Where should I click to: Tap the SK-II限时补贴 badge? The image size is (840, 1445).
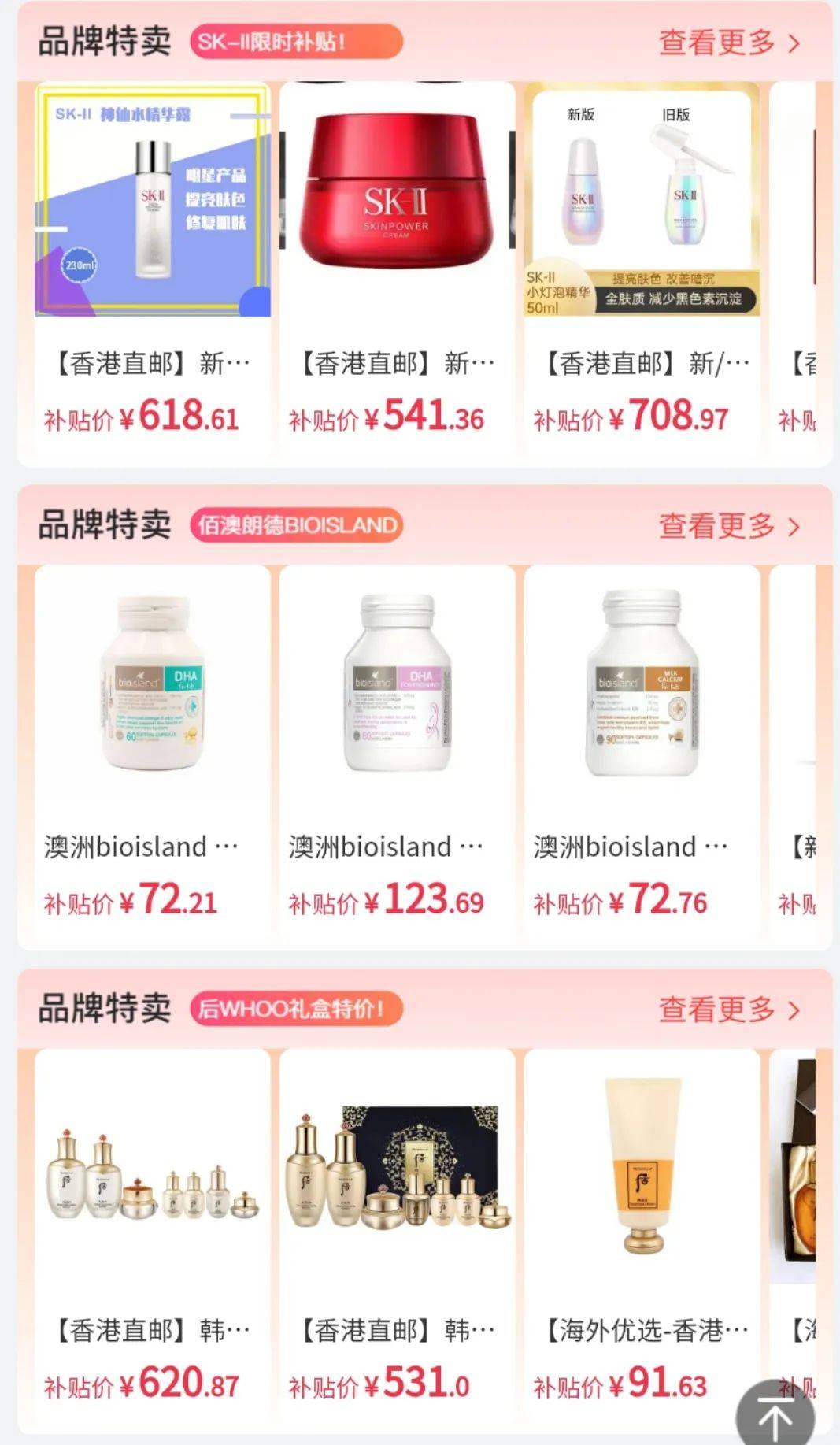coord(296,42)
